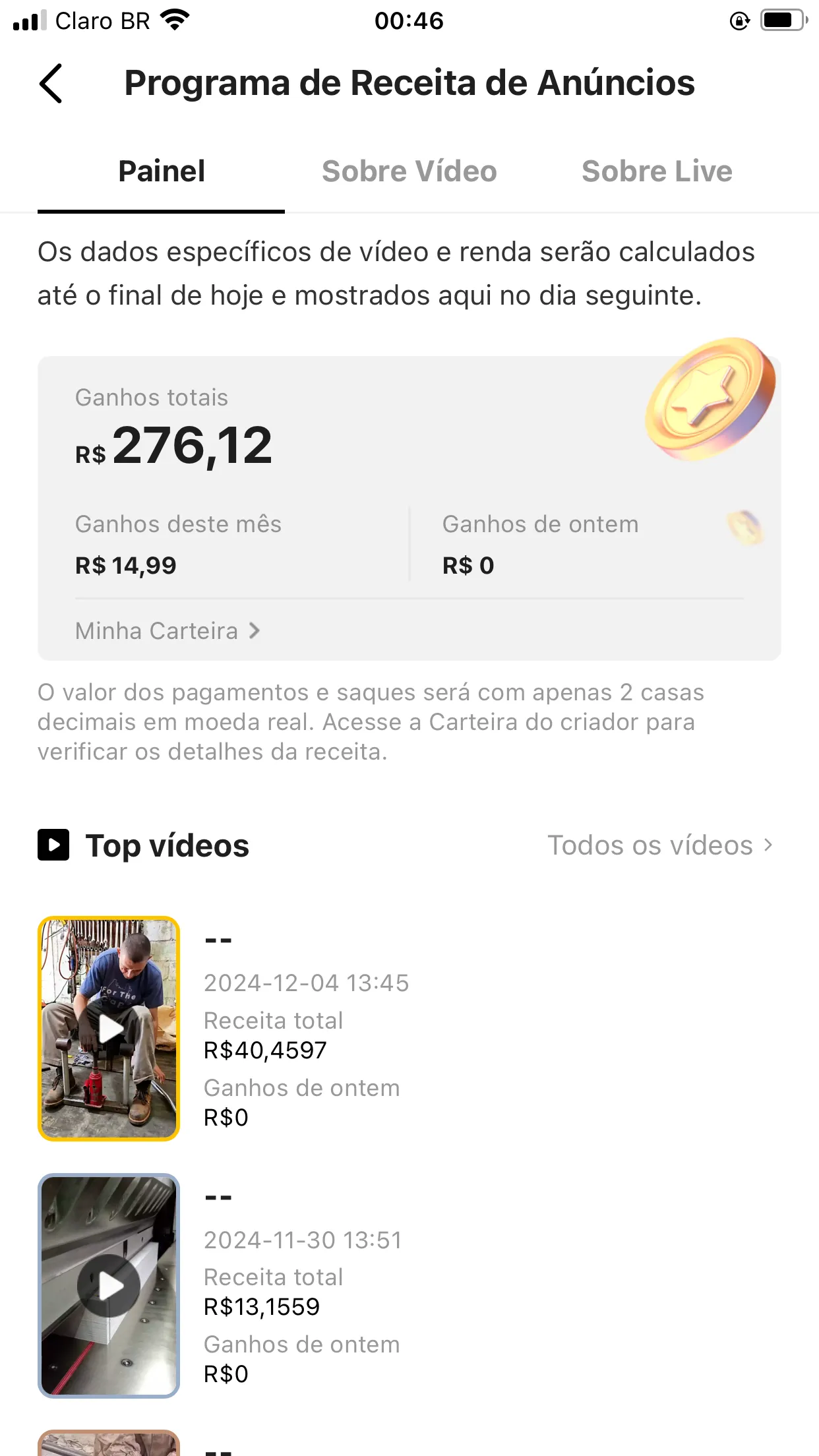
Task: Play the video from 2024-11-30
Action: coord(108,1285)
